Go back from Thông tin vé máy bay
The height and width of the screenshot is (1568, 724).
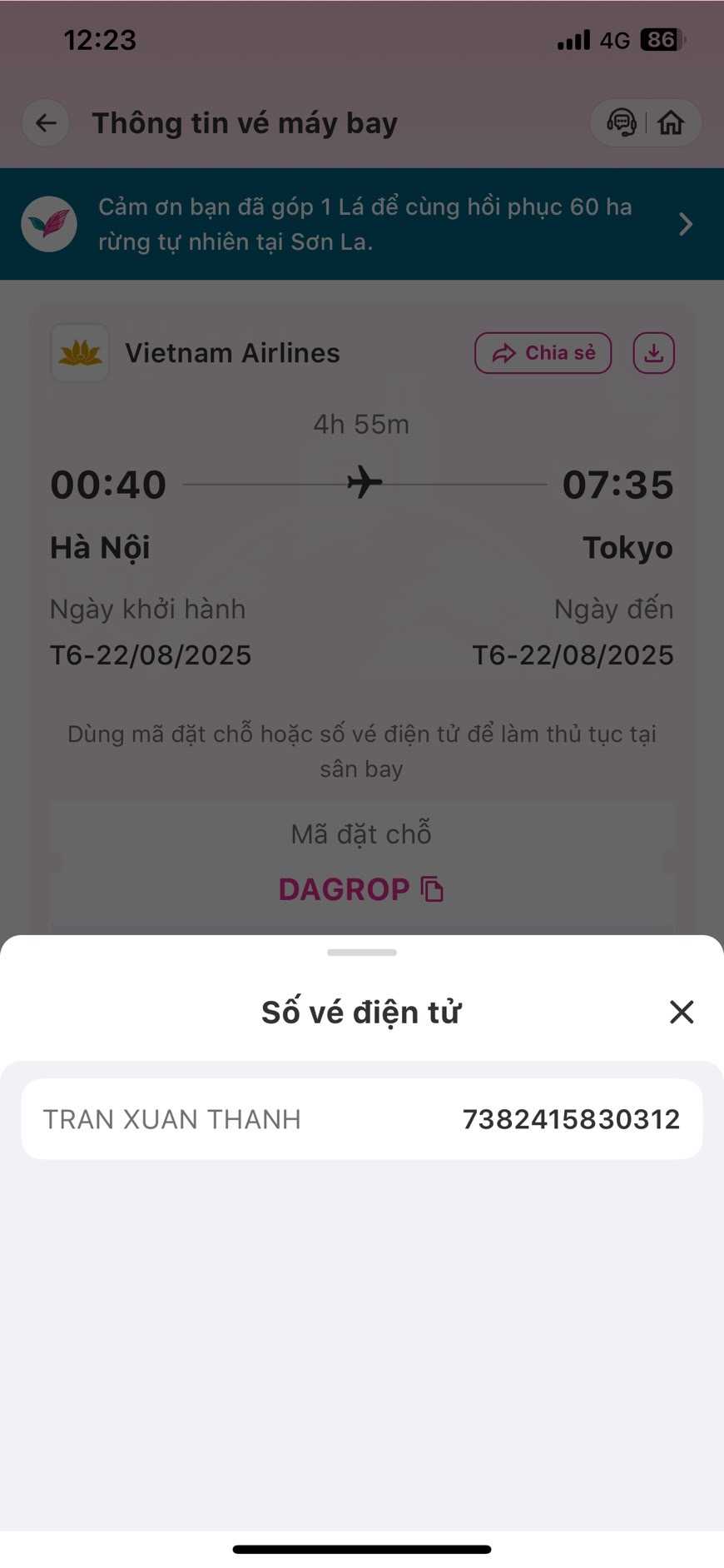(x=46, y=123)
